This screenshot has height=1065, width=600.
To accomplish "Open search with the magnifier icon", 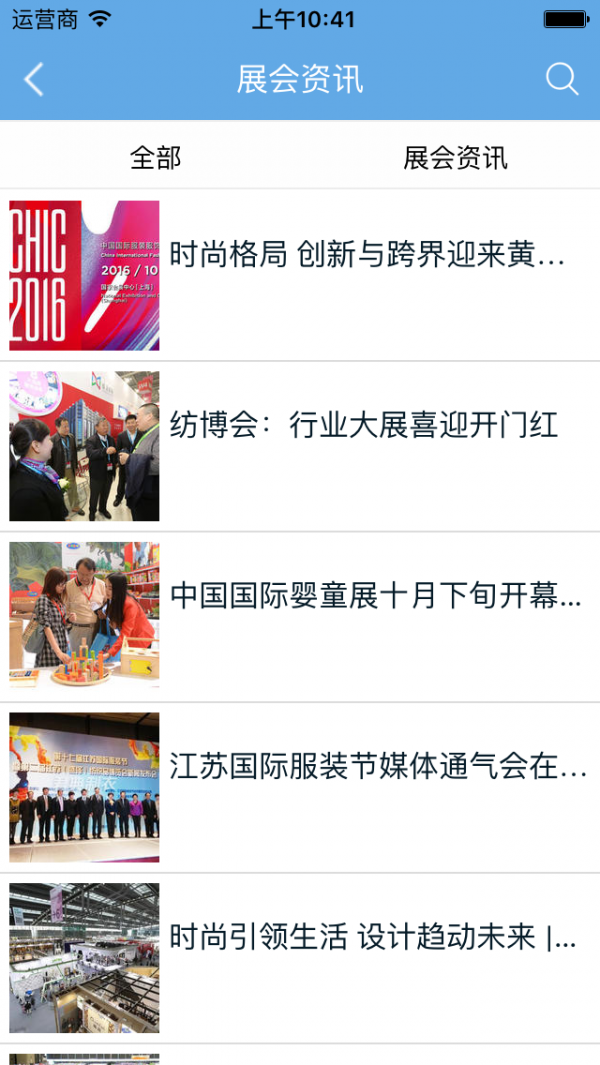I will [x=562, y=80].
